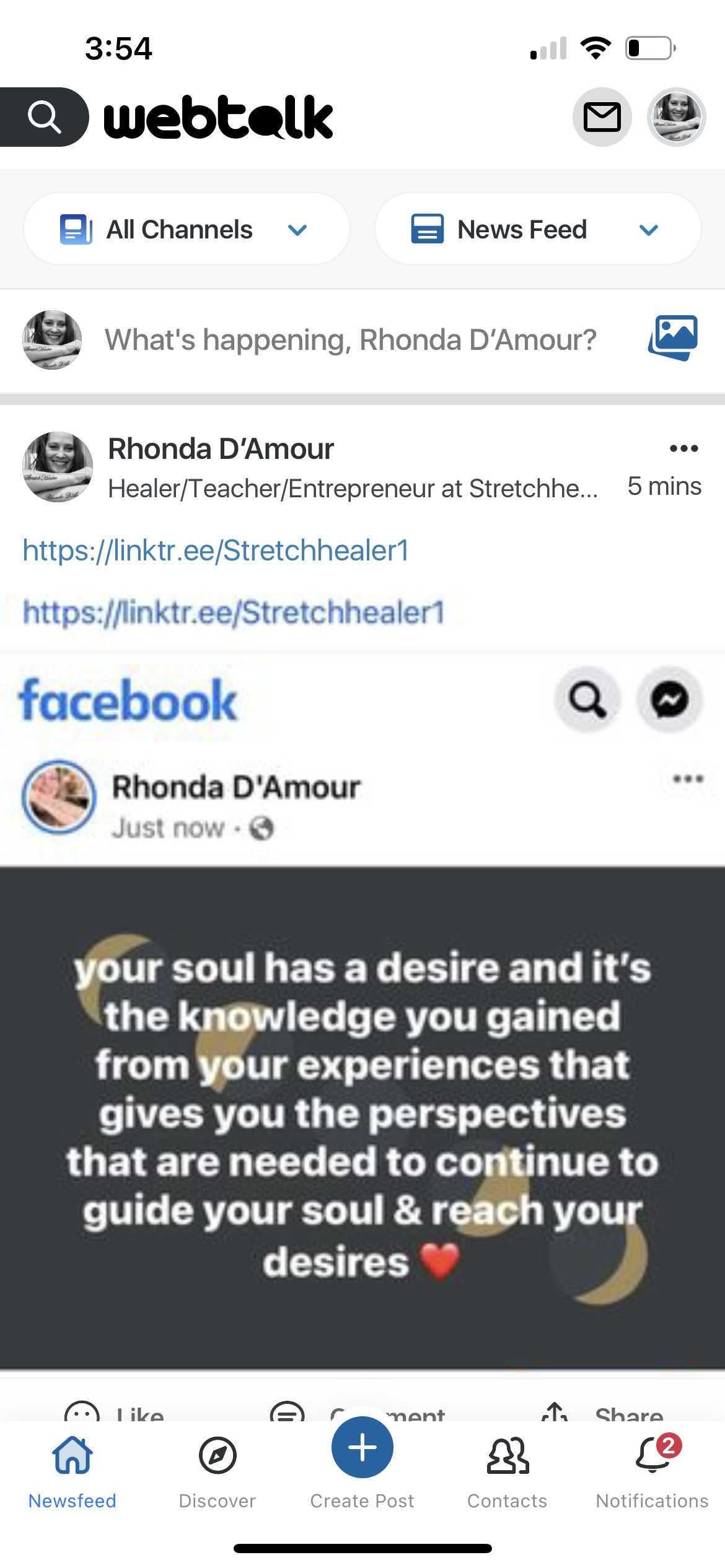This screenshot has width=725, height=1568.
Task: Open overflow menu on Rhonda D'Amour's post
Action: pyautogui.click(x=683, y=448)
